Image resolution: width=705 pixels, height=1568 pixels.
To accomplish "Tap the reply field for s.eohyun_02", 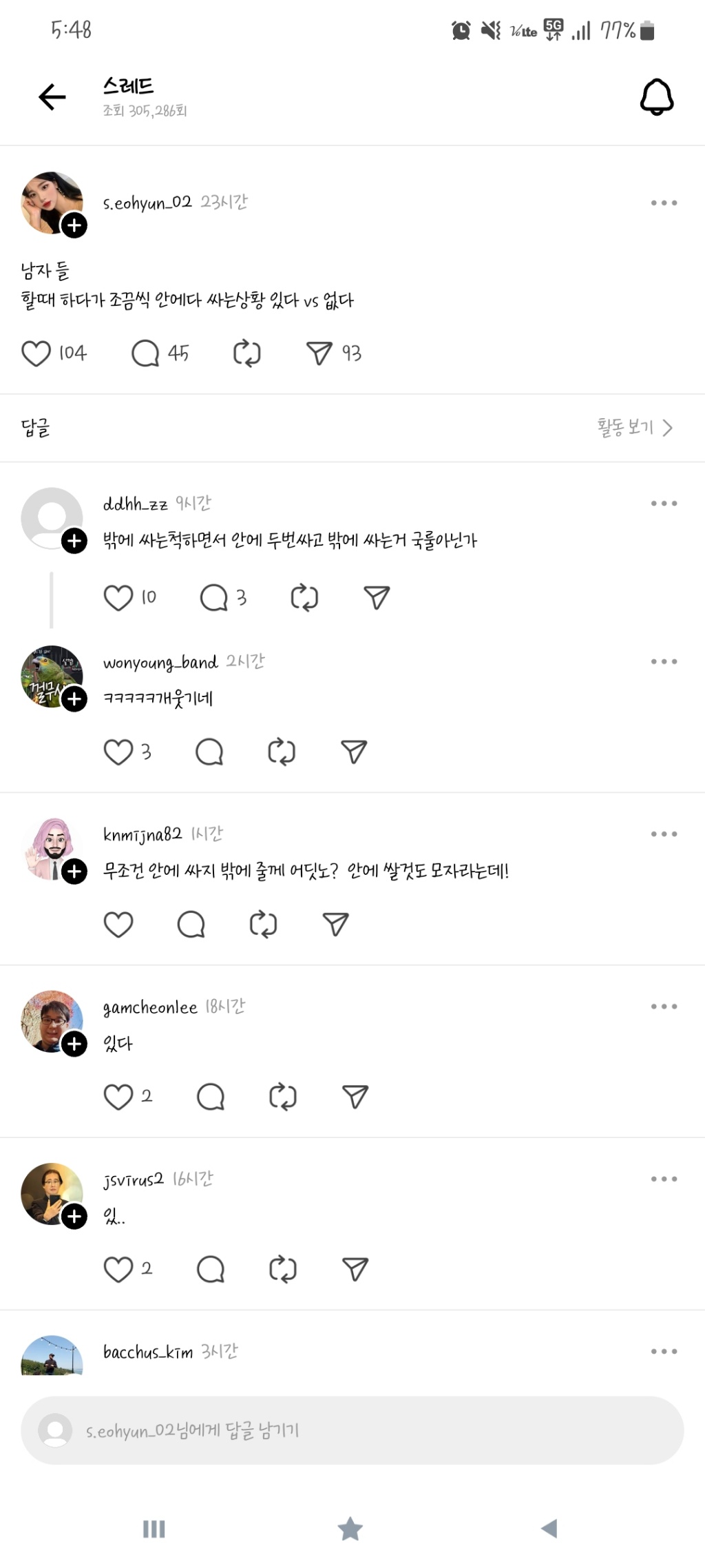I will 352,1431.
